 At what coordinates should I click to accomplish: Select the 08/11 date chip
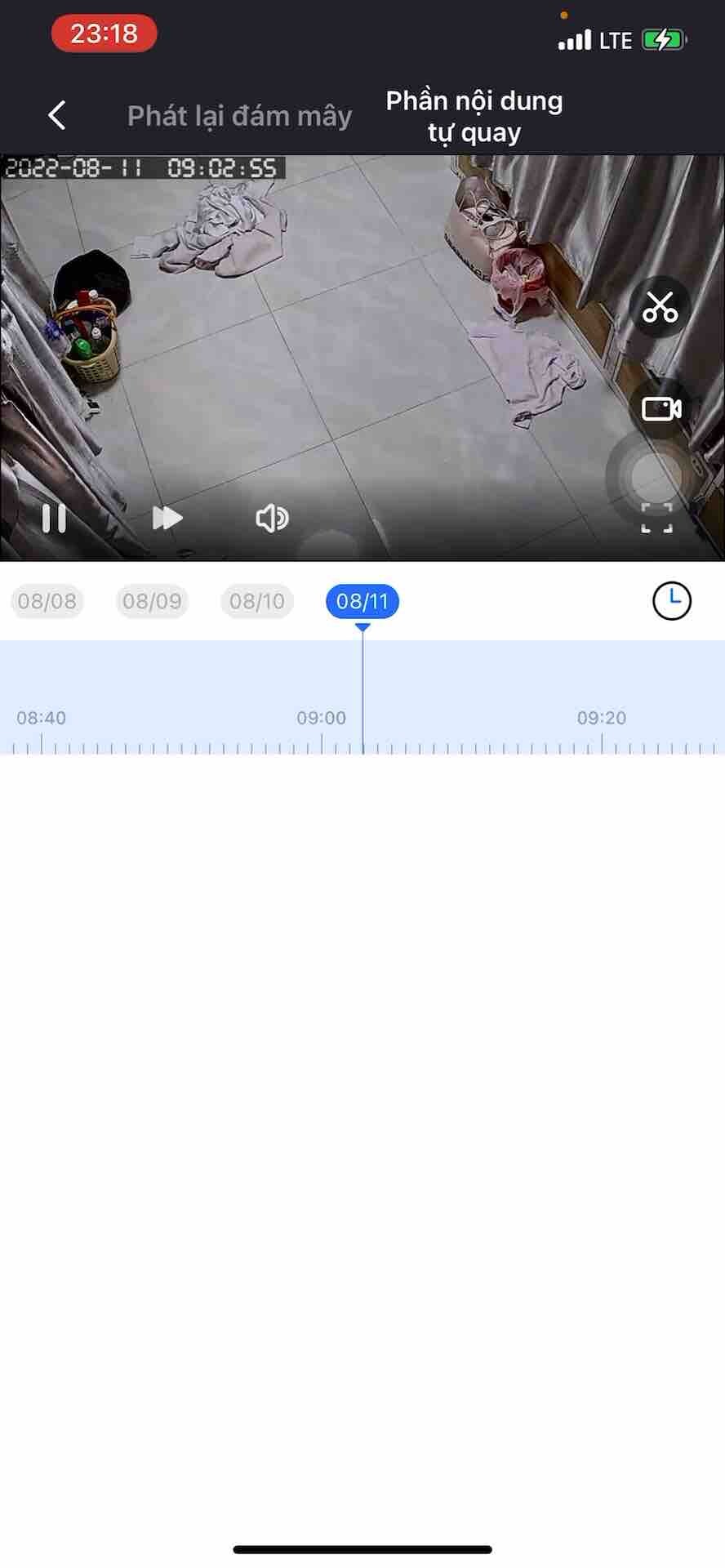click(362, 602)
